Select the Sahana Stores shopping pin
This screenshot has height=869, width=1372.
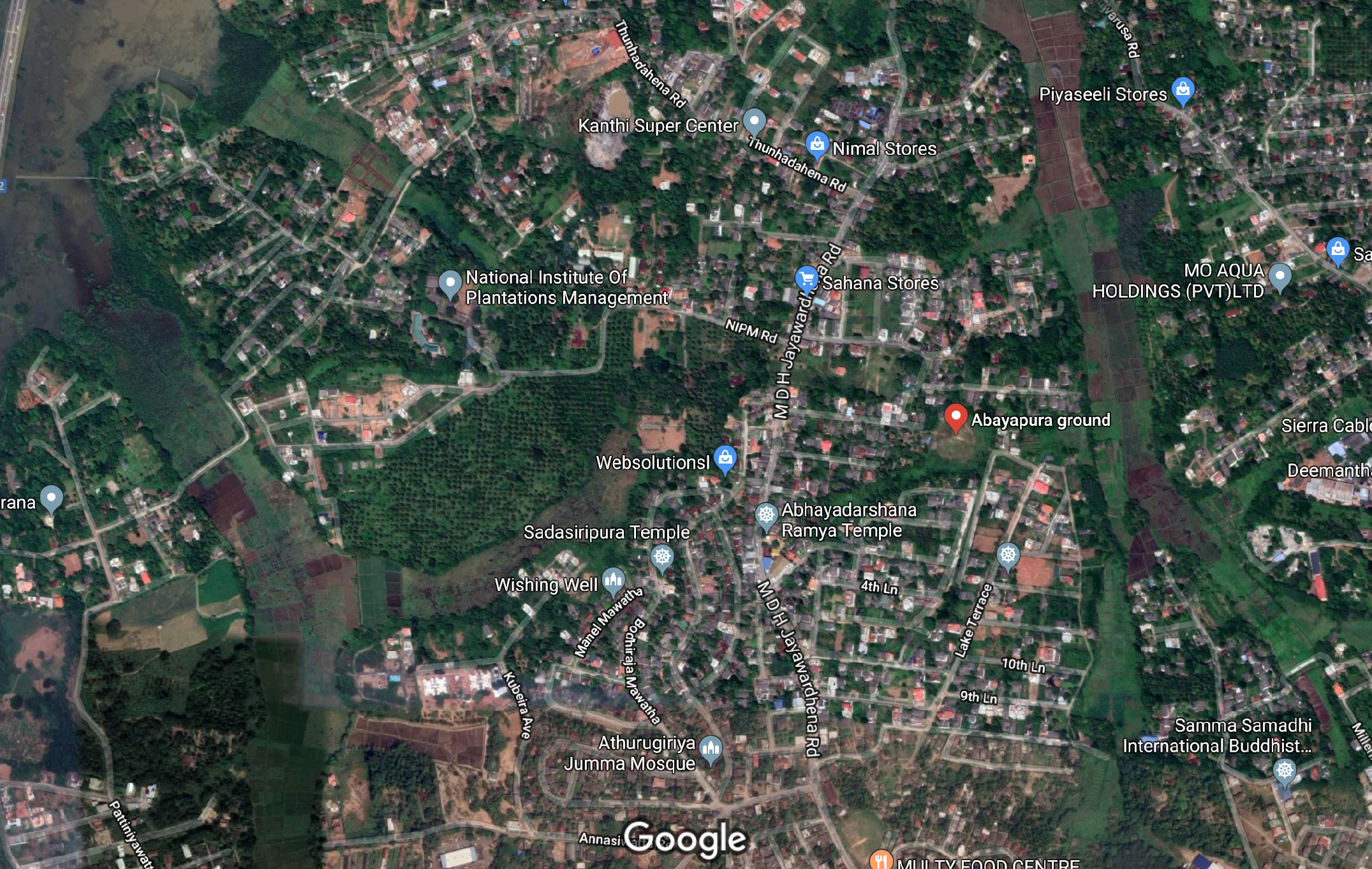tap(807, 279)
